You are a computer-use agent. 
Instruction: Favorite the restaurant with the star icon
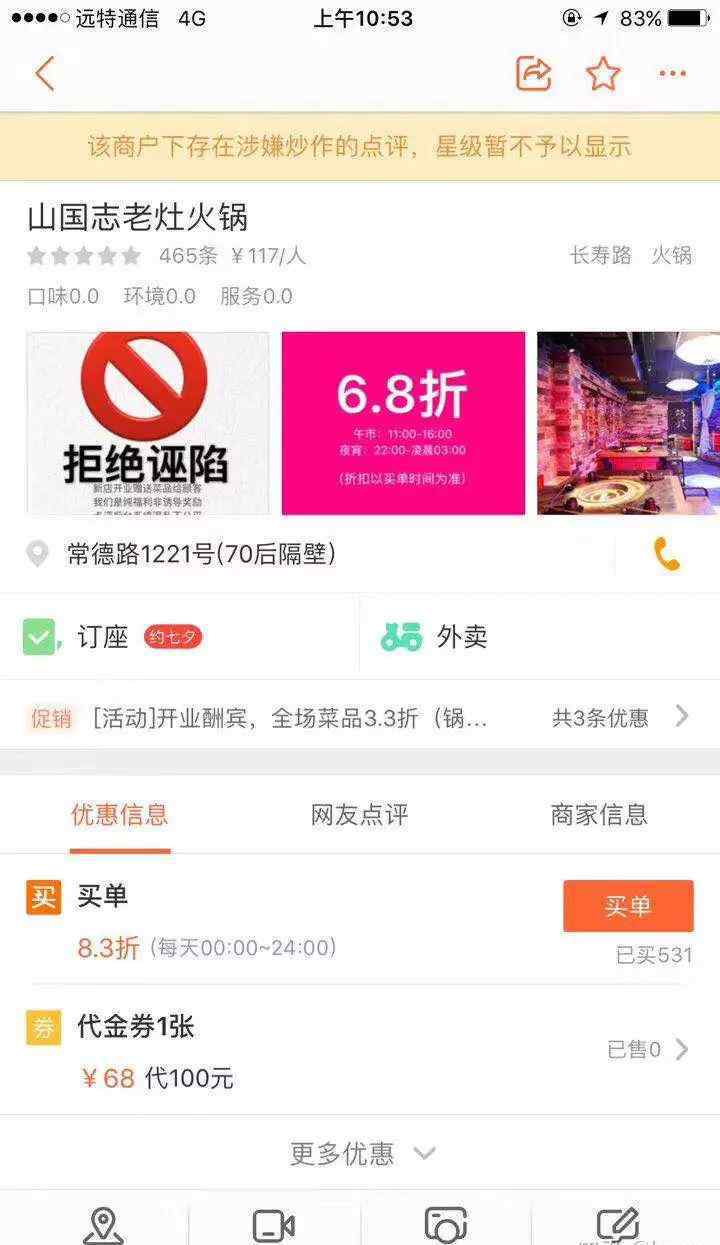click(x=603, y=73)
